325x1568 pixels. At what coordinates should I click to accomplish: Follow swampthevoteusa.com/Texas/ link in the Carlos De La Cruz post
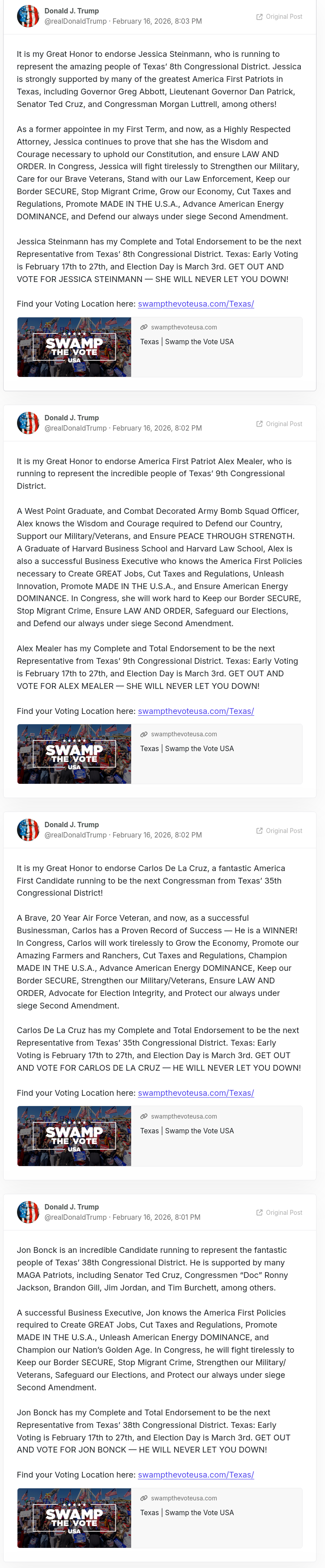pyautogui.click(x=195, y=1093)
